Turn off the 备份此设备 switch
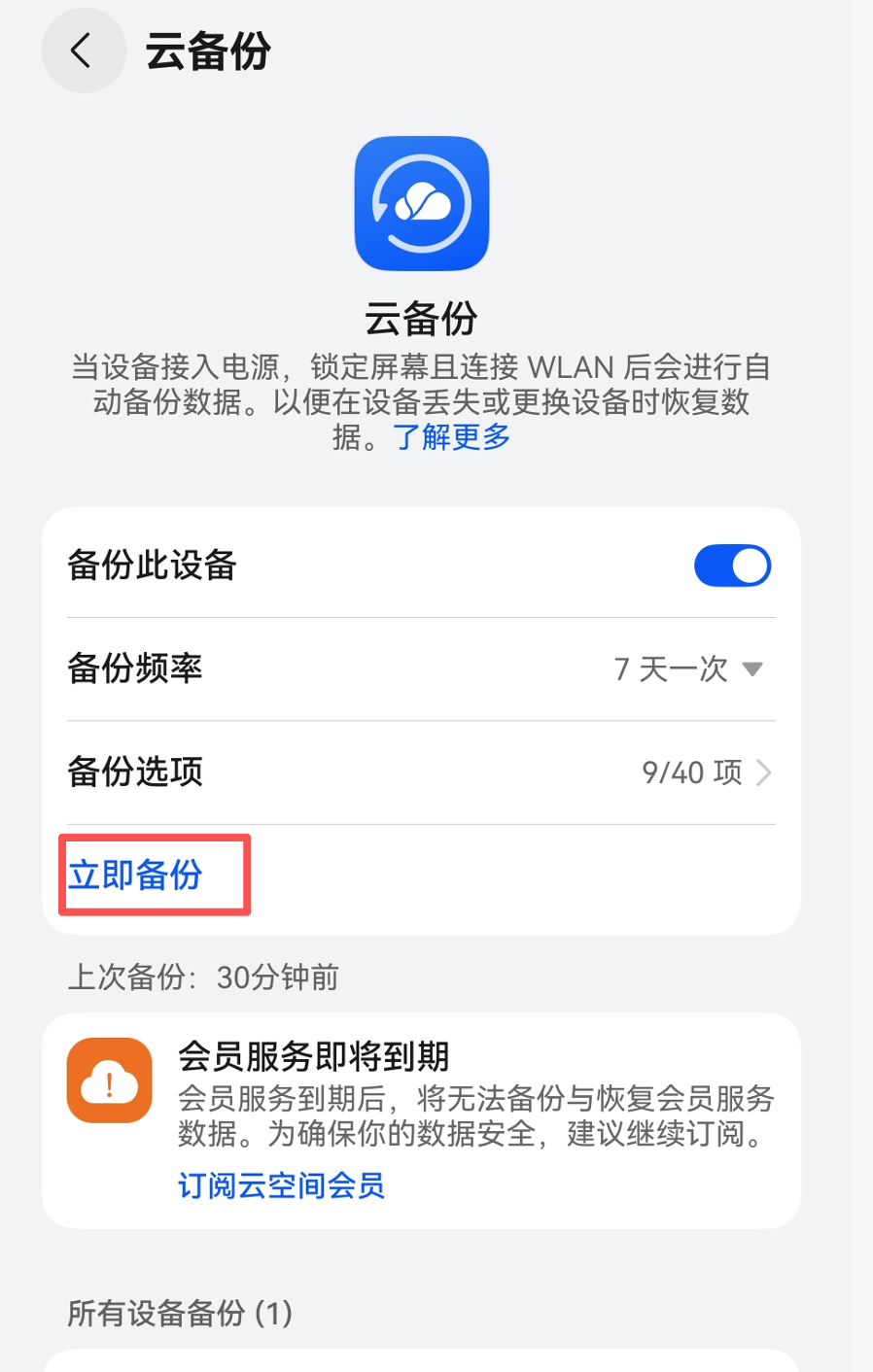873x1372 pixels. pos(732,566)
